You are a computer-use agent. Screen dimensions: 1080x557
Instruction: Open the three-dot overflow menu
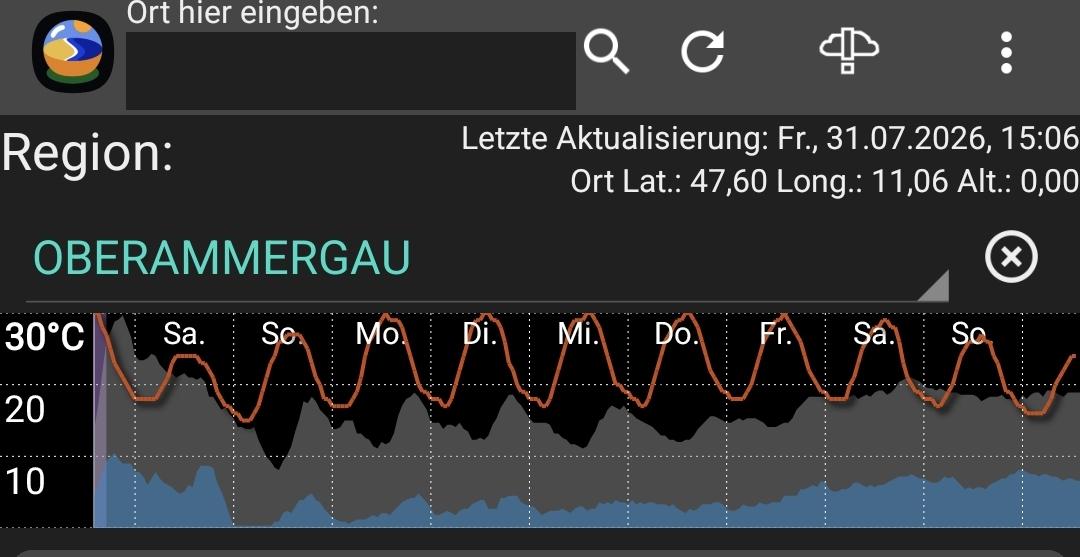pyautogui.click(x=1006, y=52)
